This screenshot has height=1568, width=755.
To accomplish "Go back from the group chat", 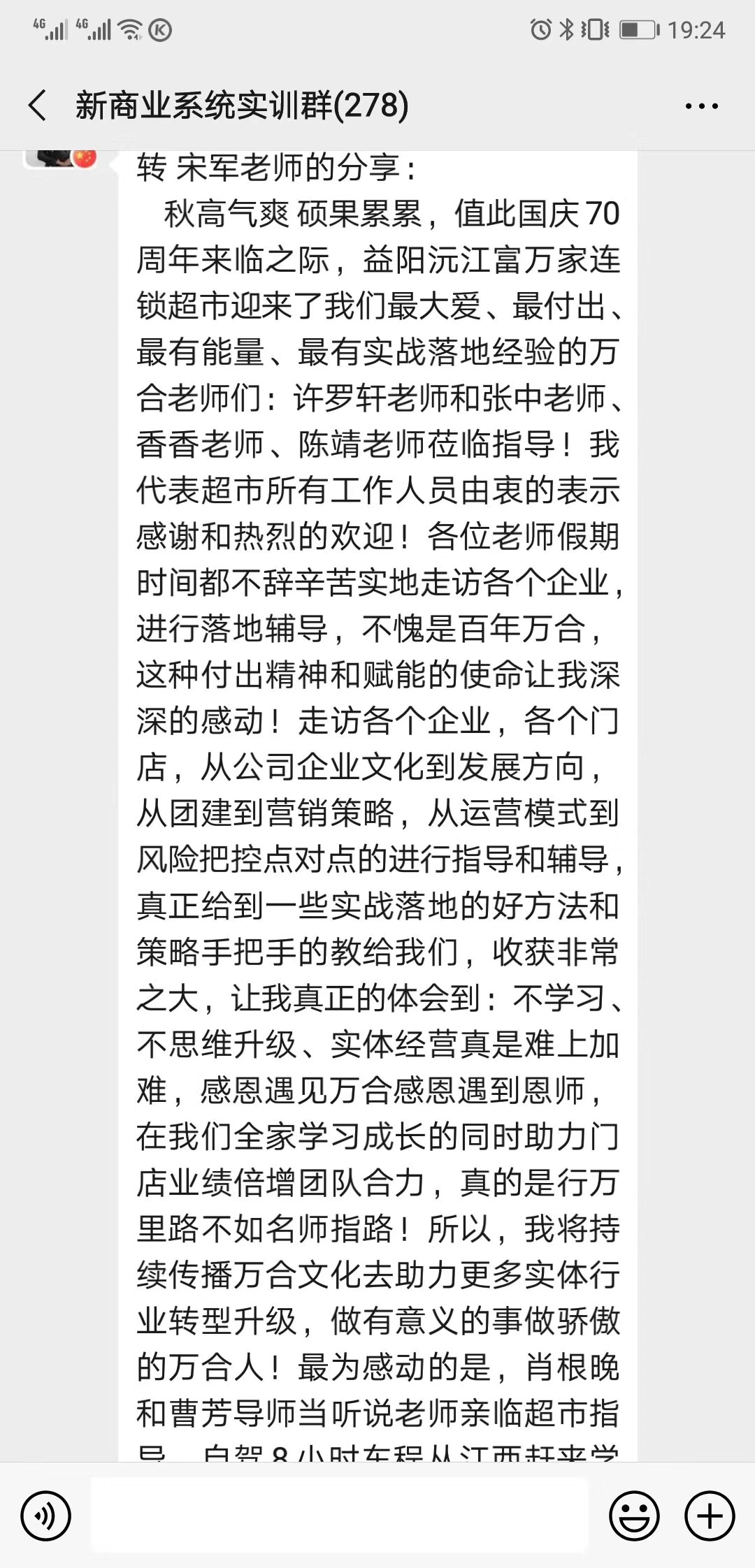I will coord(38,106).
